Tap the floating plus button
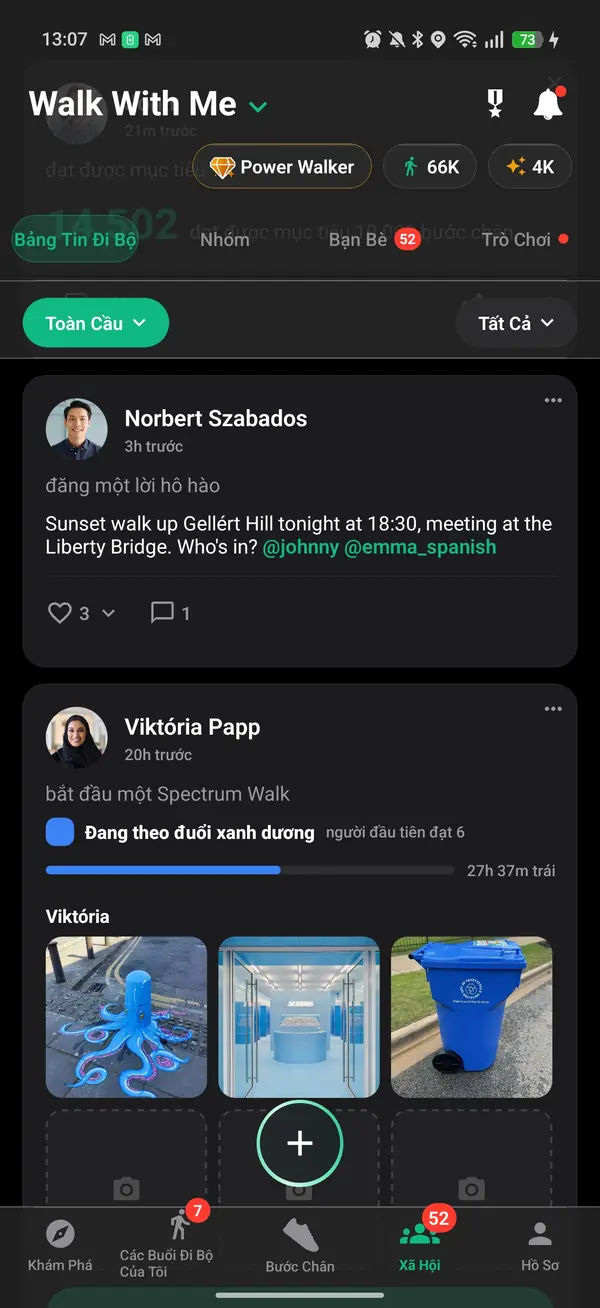 [300, 1144]
